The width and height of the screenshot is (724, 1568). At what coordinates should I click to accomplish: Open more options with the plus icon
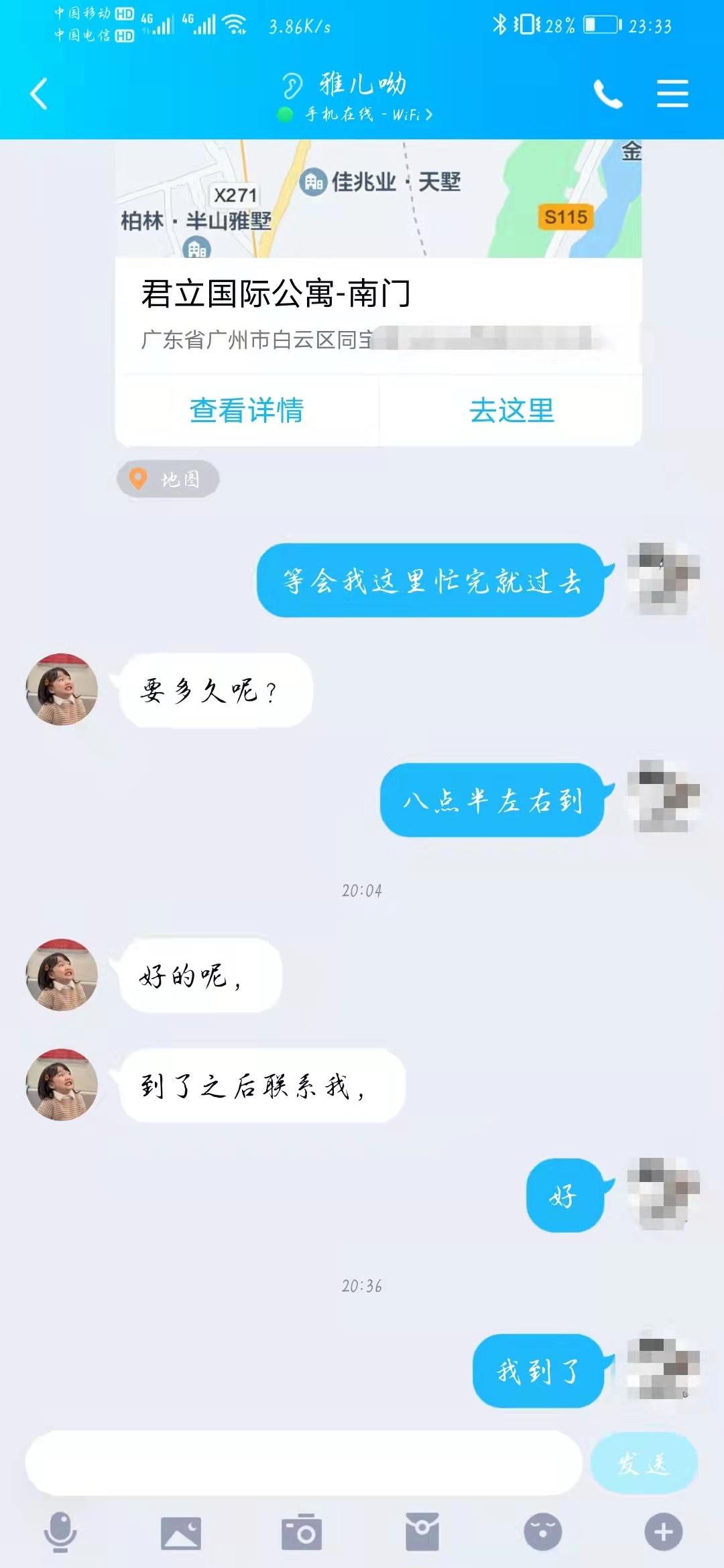click(664, 1532)
